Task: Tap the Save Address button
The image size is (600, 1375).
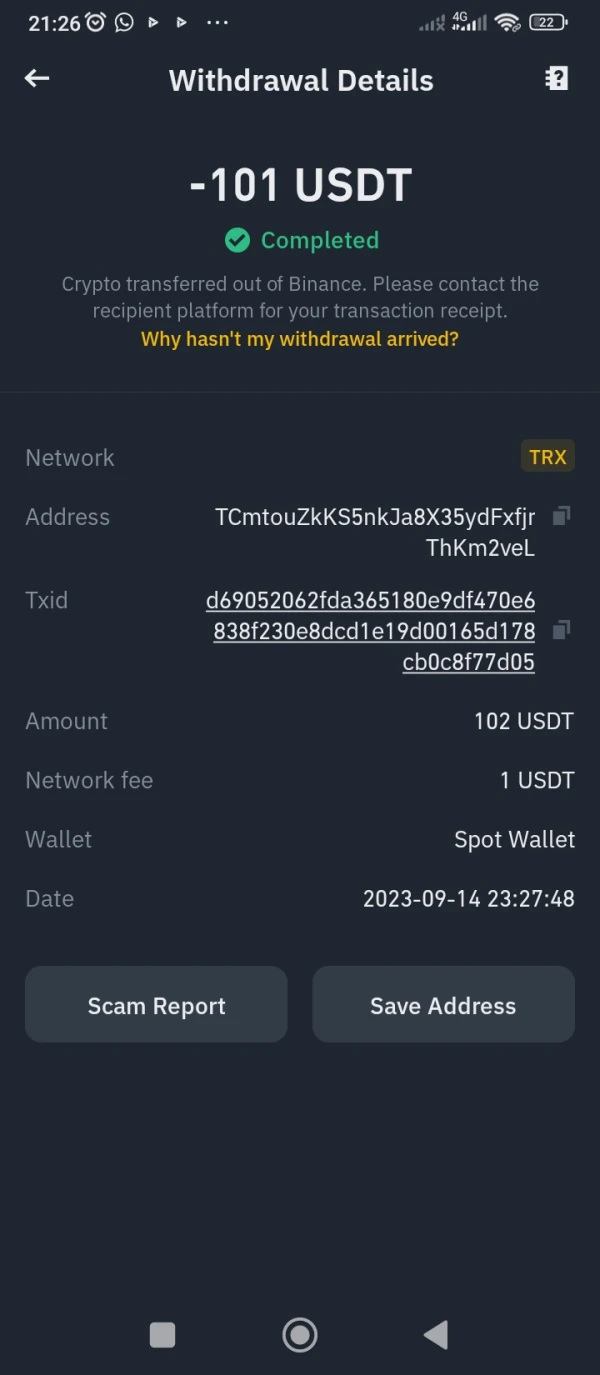Action: [443, 1005]
